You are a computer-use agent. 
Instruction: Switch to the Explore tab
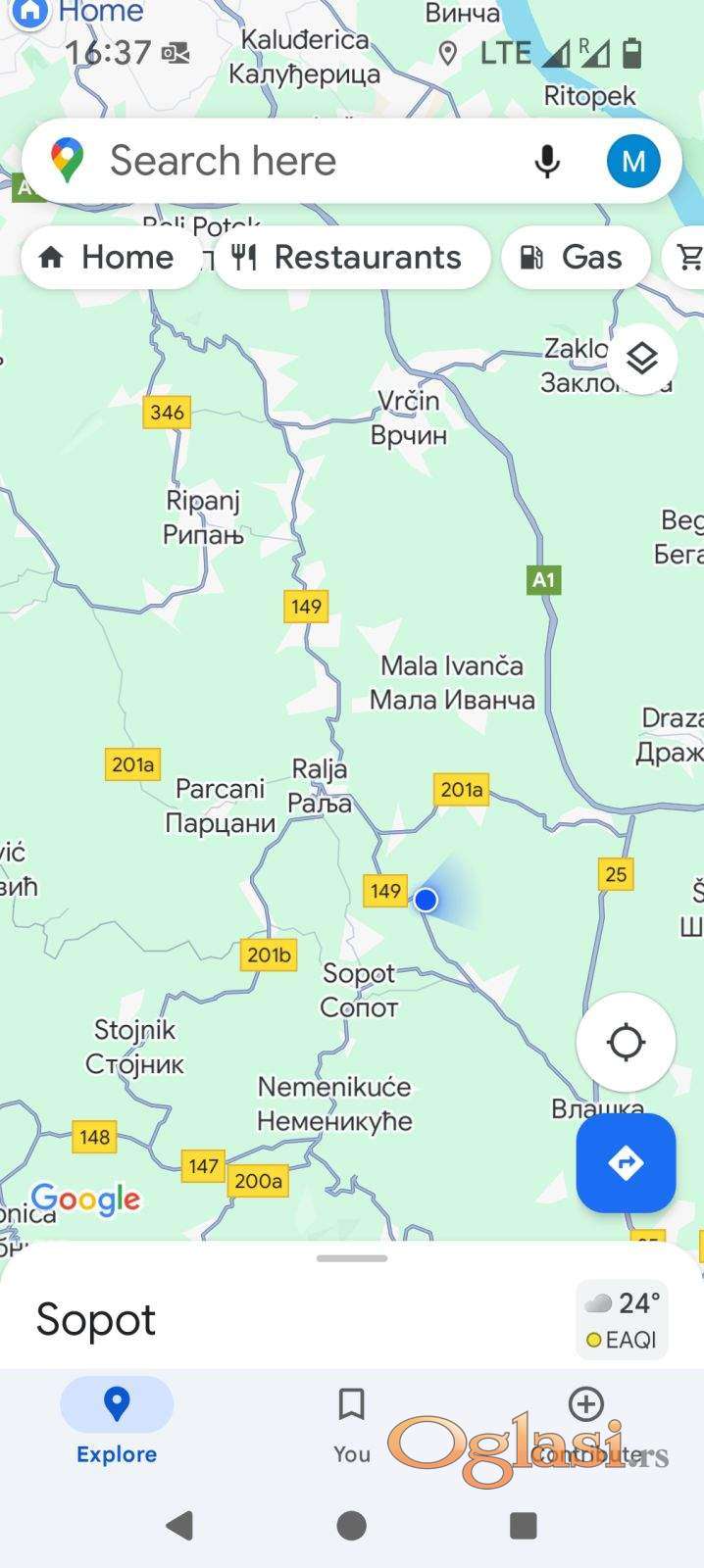coord(117,1421)
